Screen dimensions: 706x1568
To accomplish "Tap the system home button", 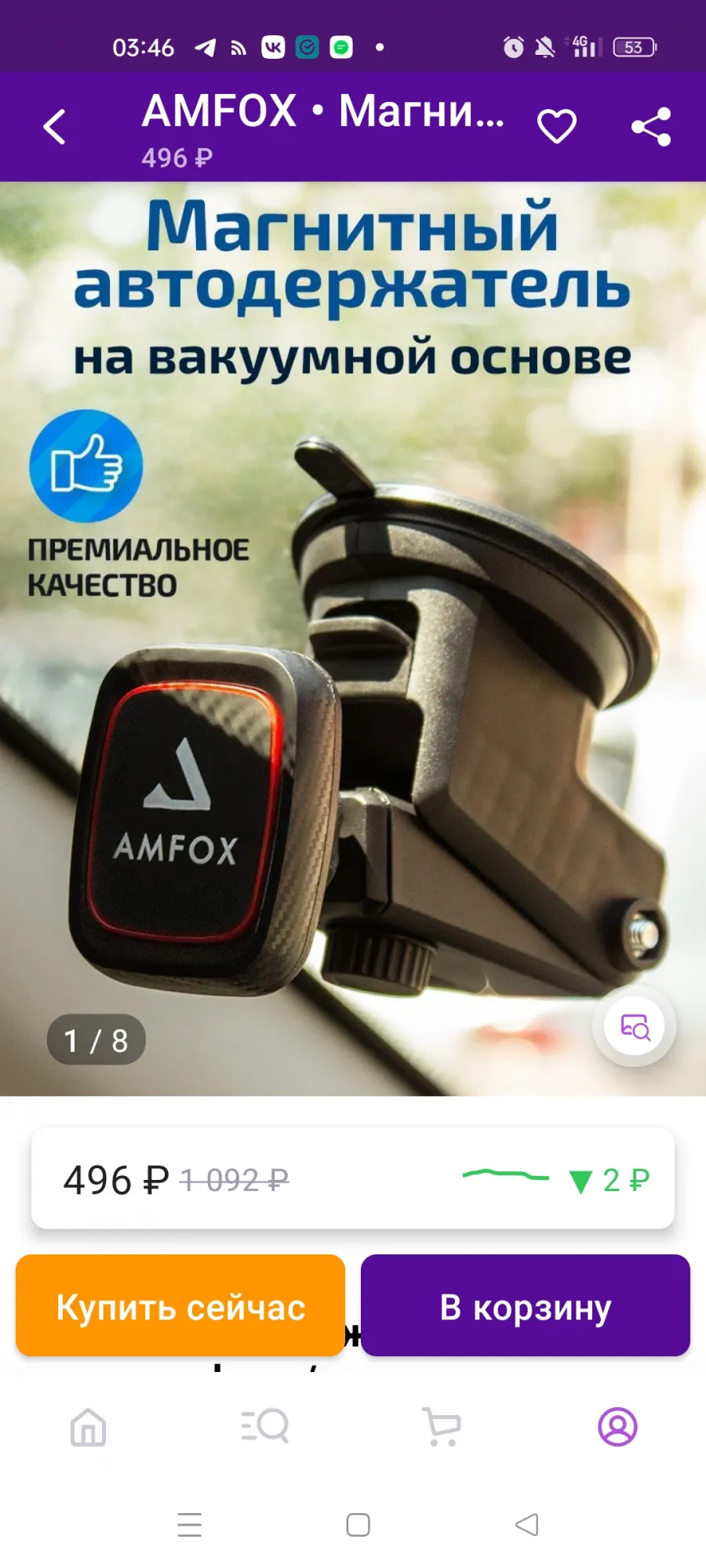I will (358, 1525).
